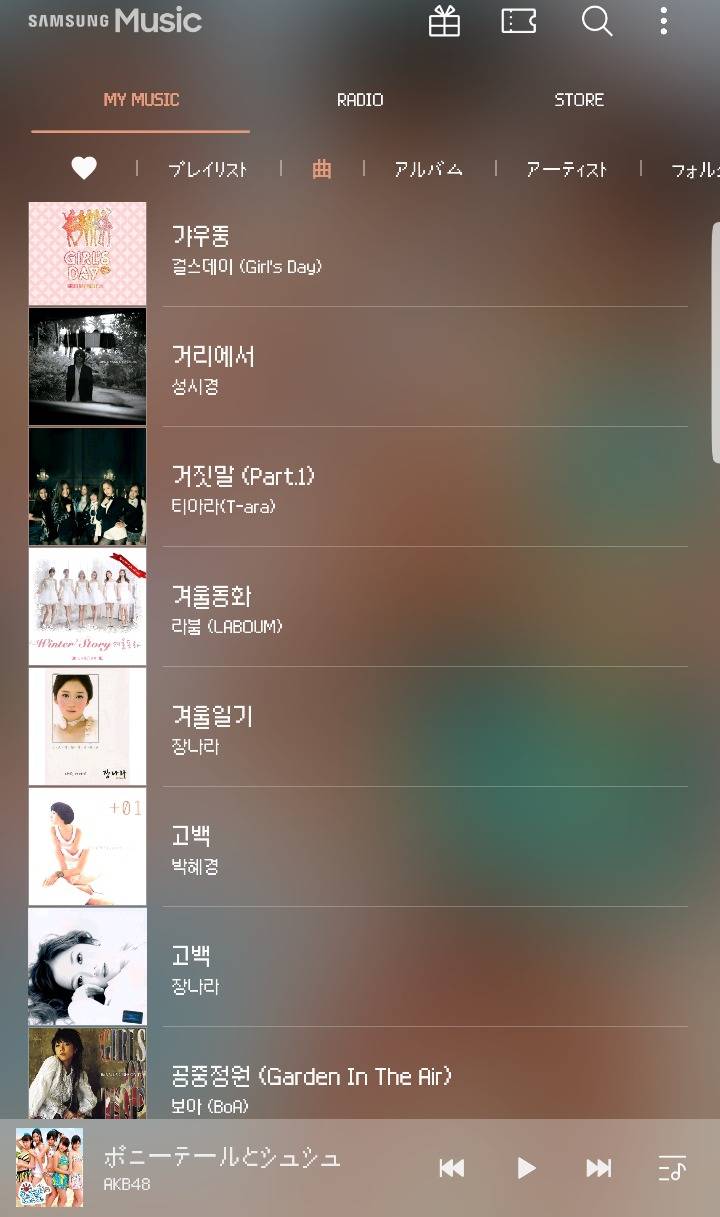Play the current song ポニーテールとシュシュ
Viewport: 720px width, 1217px height.
(525, 1167)
